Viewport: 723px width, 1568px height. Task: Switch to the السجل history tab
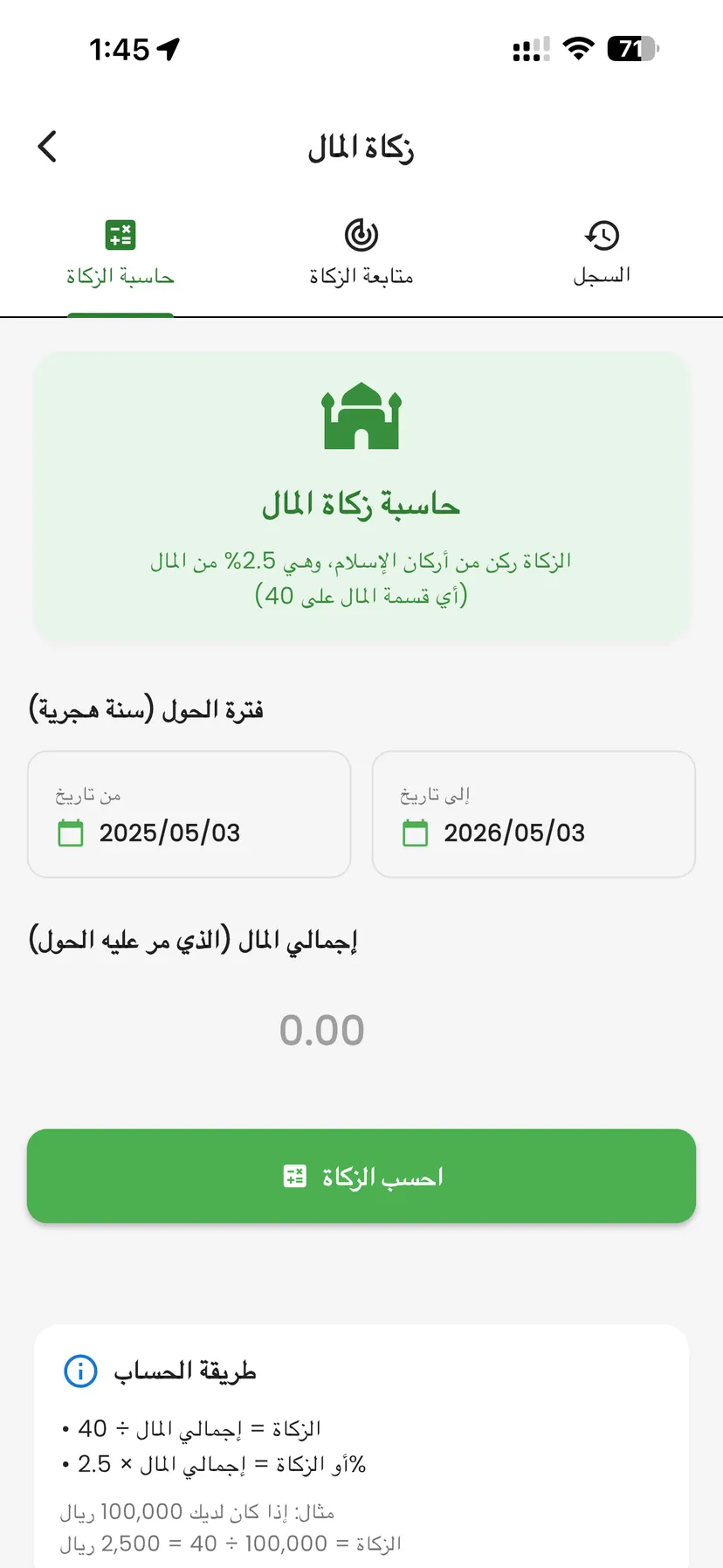(602, 254)
